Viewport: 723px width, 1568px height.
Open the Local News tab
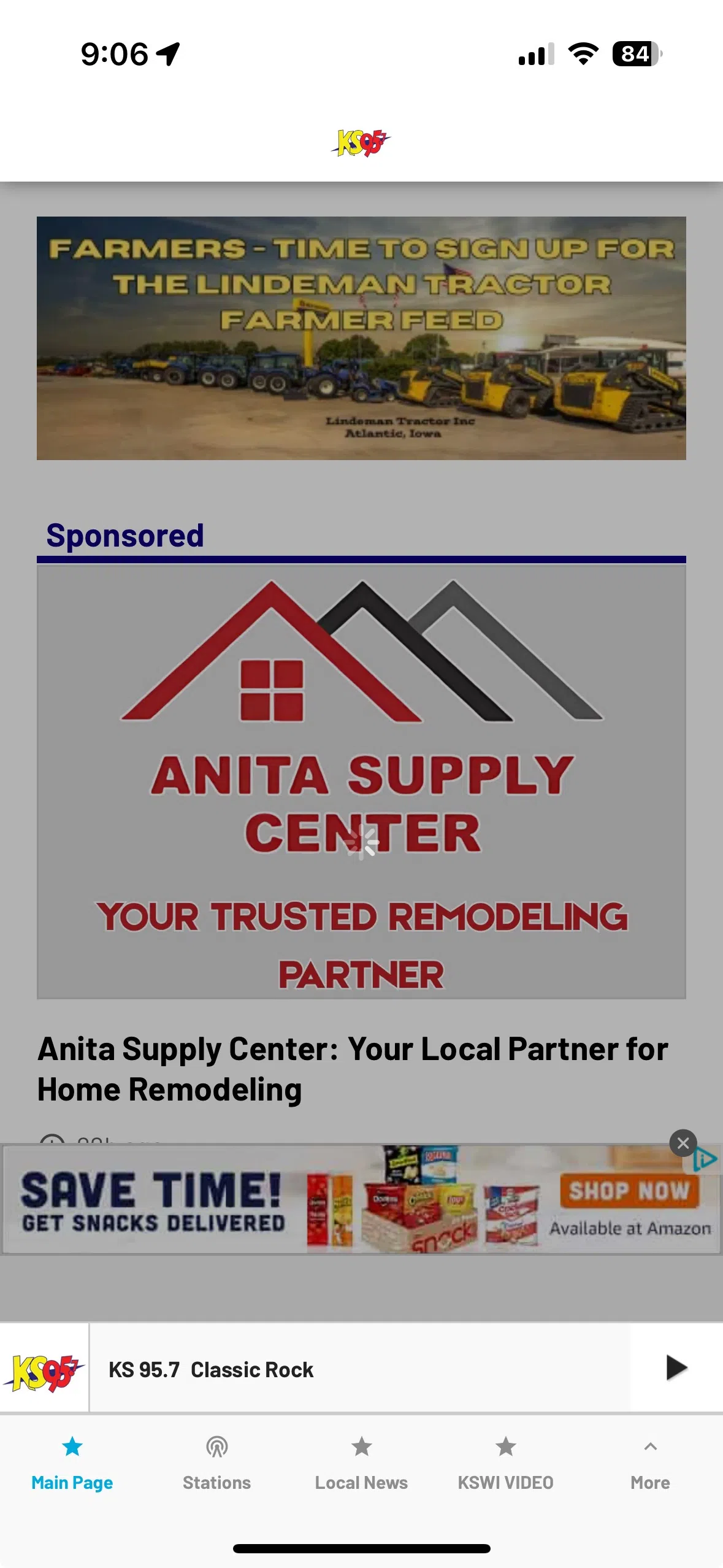[x=361, y=1463]
